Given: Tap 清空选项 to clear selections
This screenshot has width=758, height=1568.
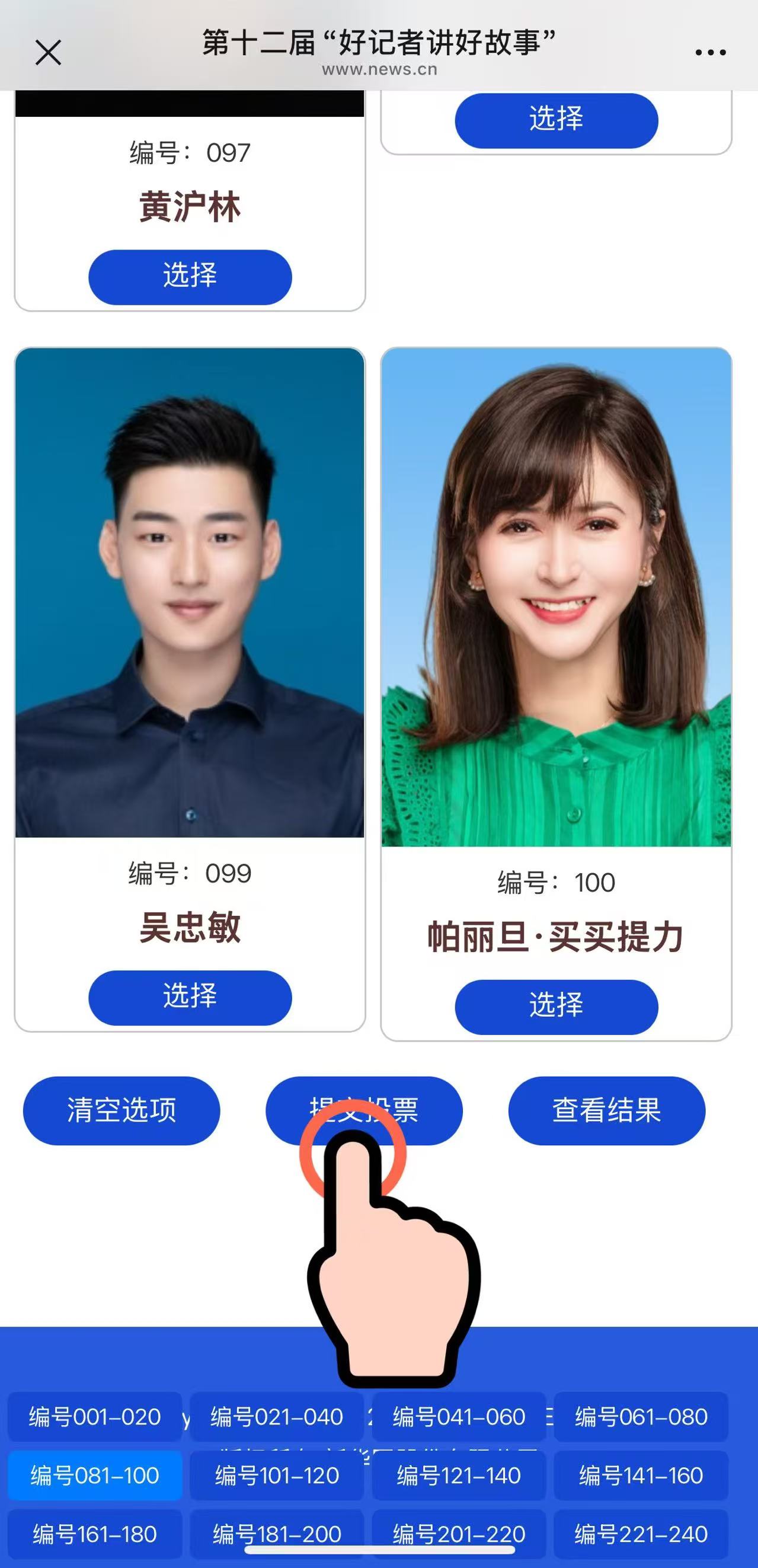Looking at the screenshot, I should point(121,1110).
